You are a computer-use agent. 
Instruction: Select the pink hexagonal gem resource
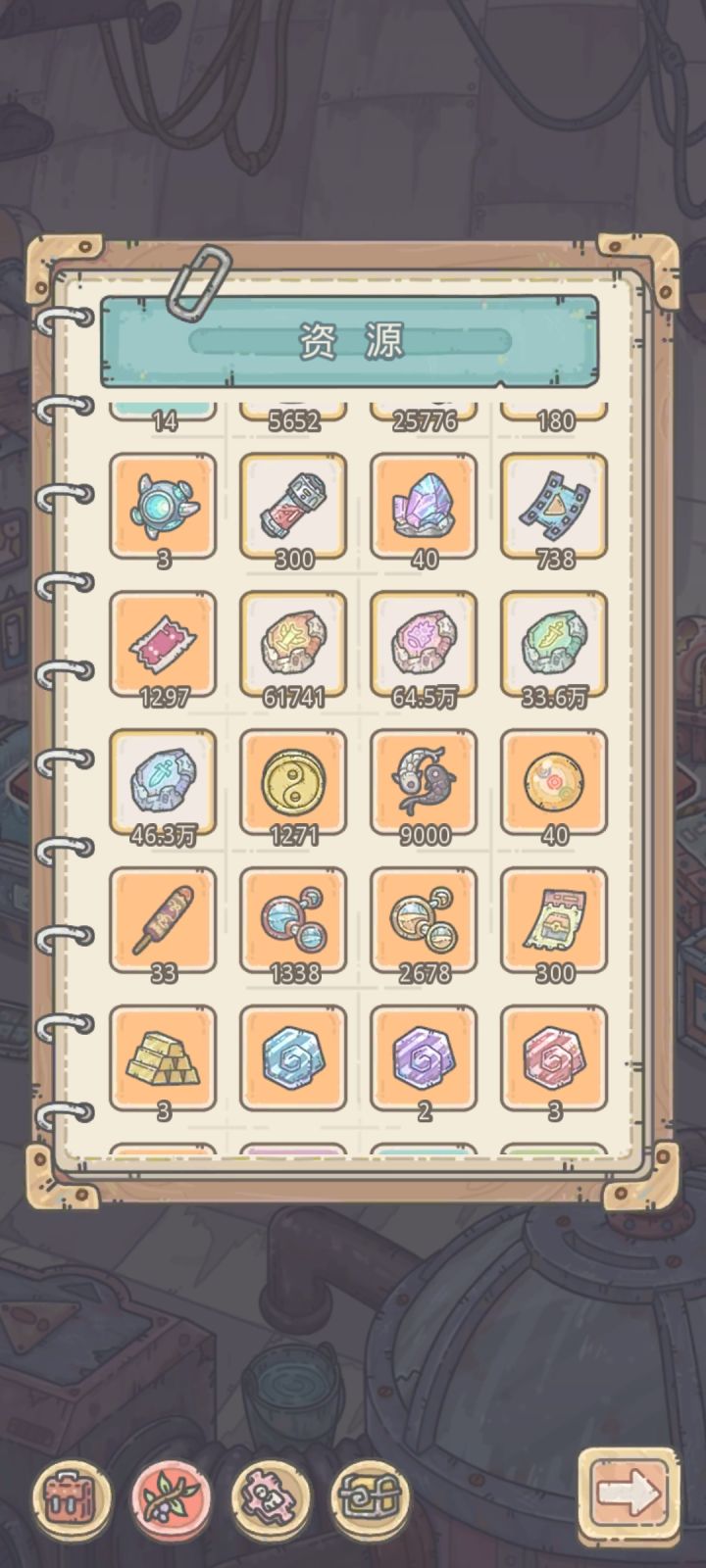pyautogui.click(x=553, y=1058)
